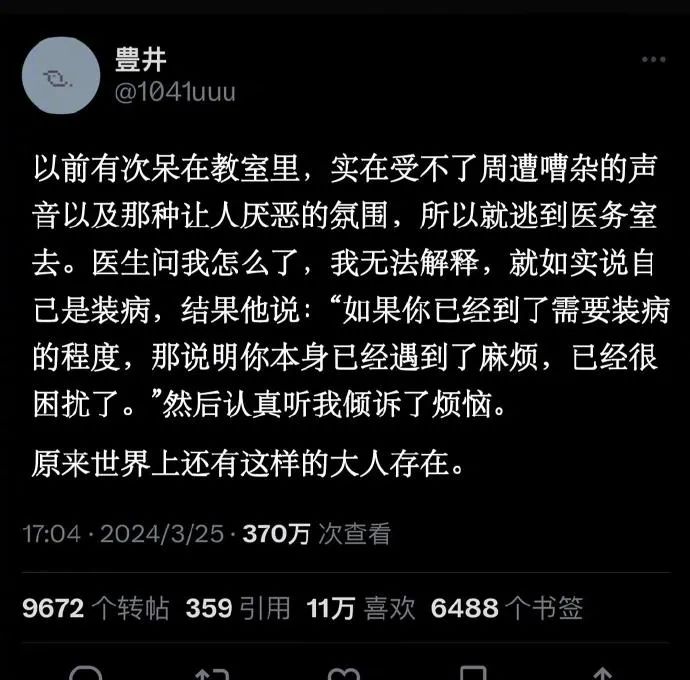The image size is (690, 680).
Task: Show the 9672 reposts list
Action: coord(95,608)
